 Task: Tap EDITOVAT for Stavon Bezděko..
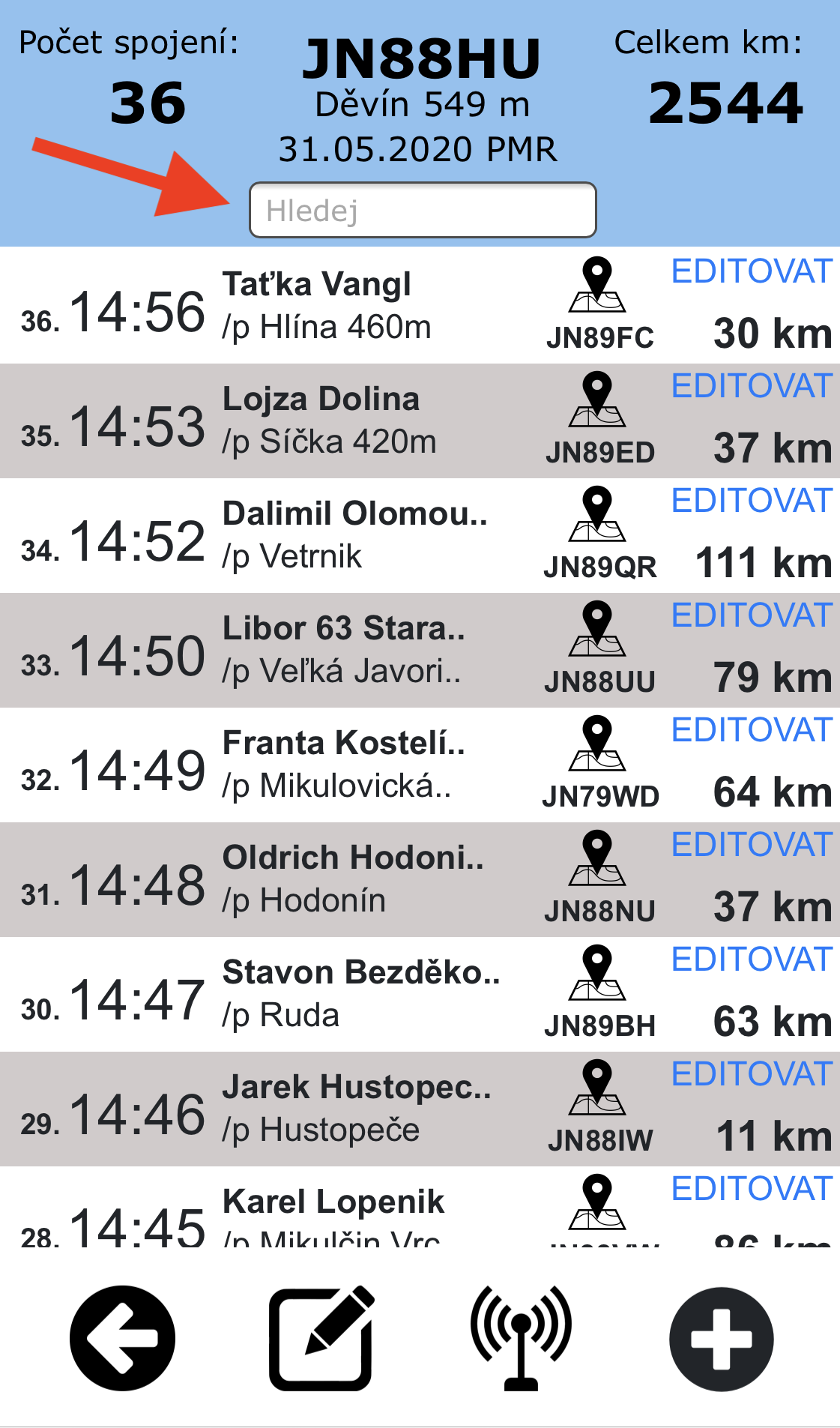click(x=752, y=959)
